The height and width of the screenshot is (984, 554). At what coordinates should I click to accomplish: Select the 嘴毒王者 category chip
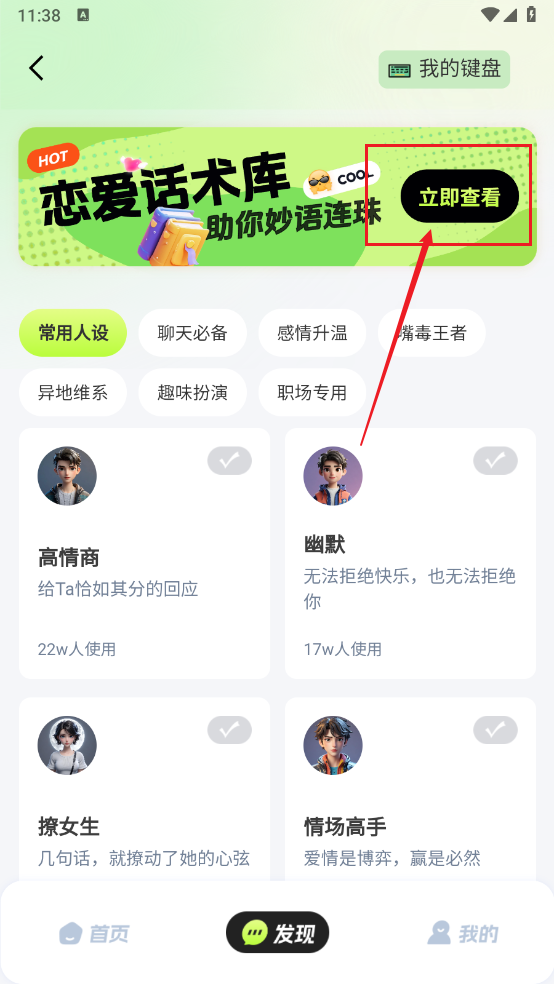point(432,333)
